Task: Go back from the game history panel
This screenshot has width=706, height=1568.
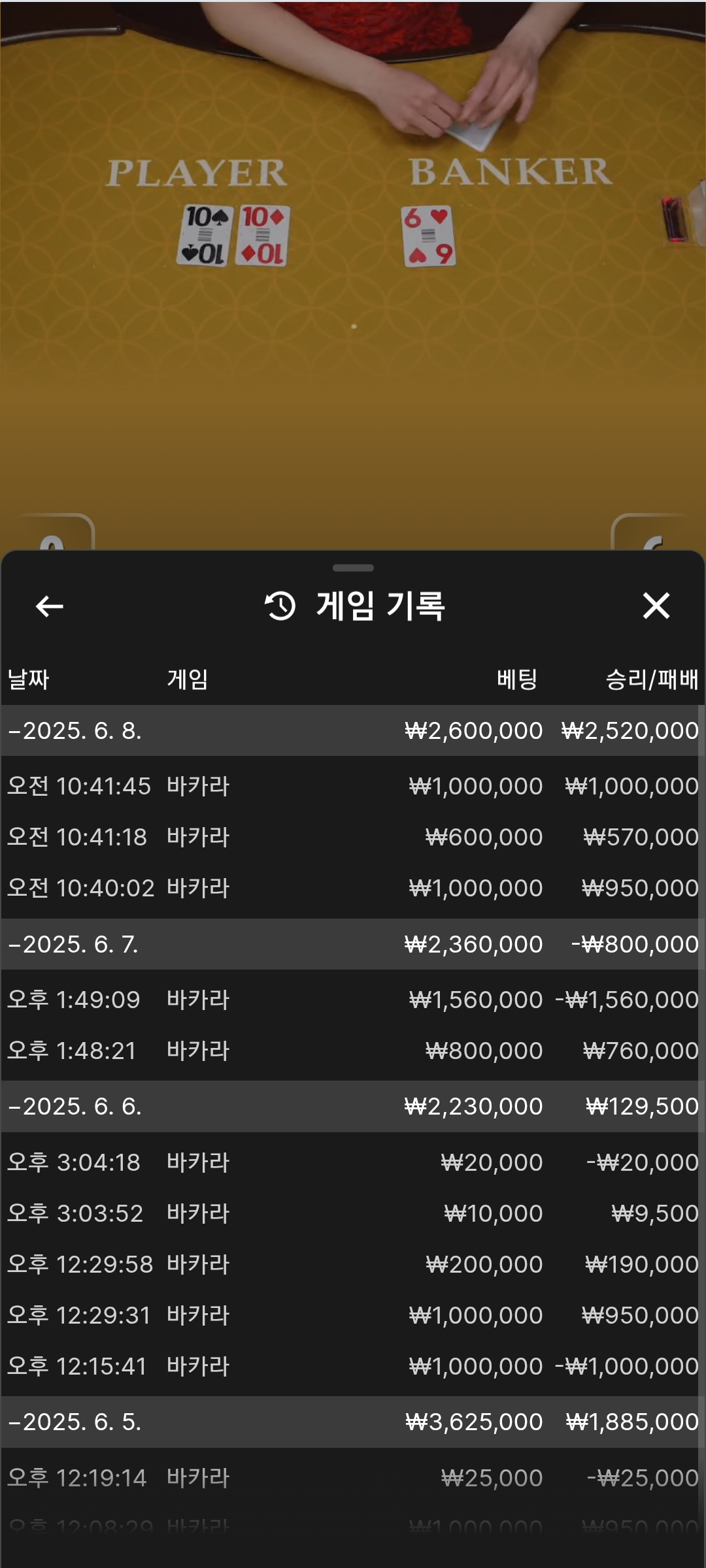Action: point(50,606)
